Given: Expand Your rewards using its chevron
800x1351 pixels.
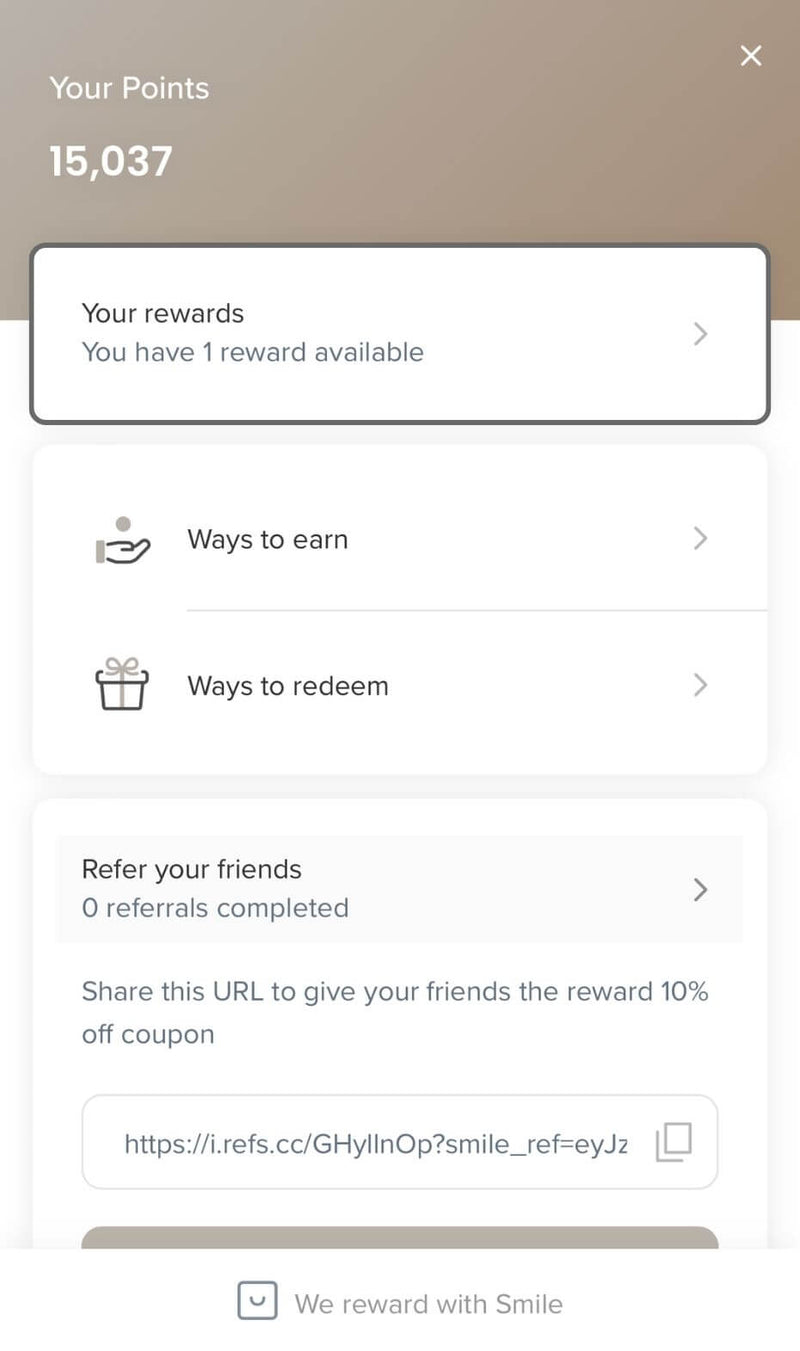Looking at the screenshot, I should [700, 334].
